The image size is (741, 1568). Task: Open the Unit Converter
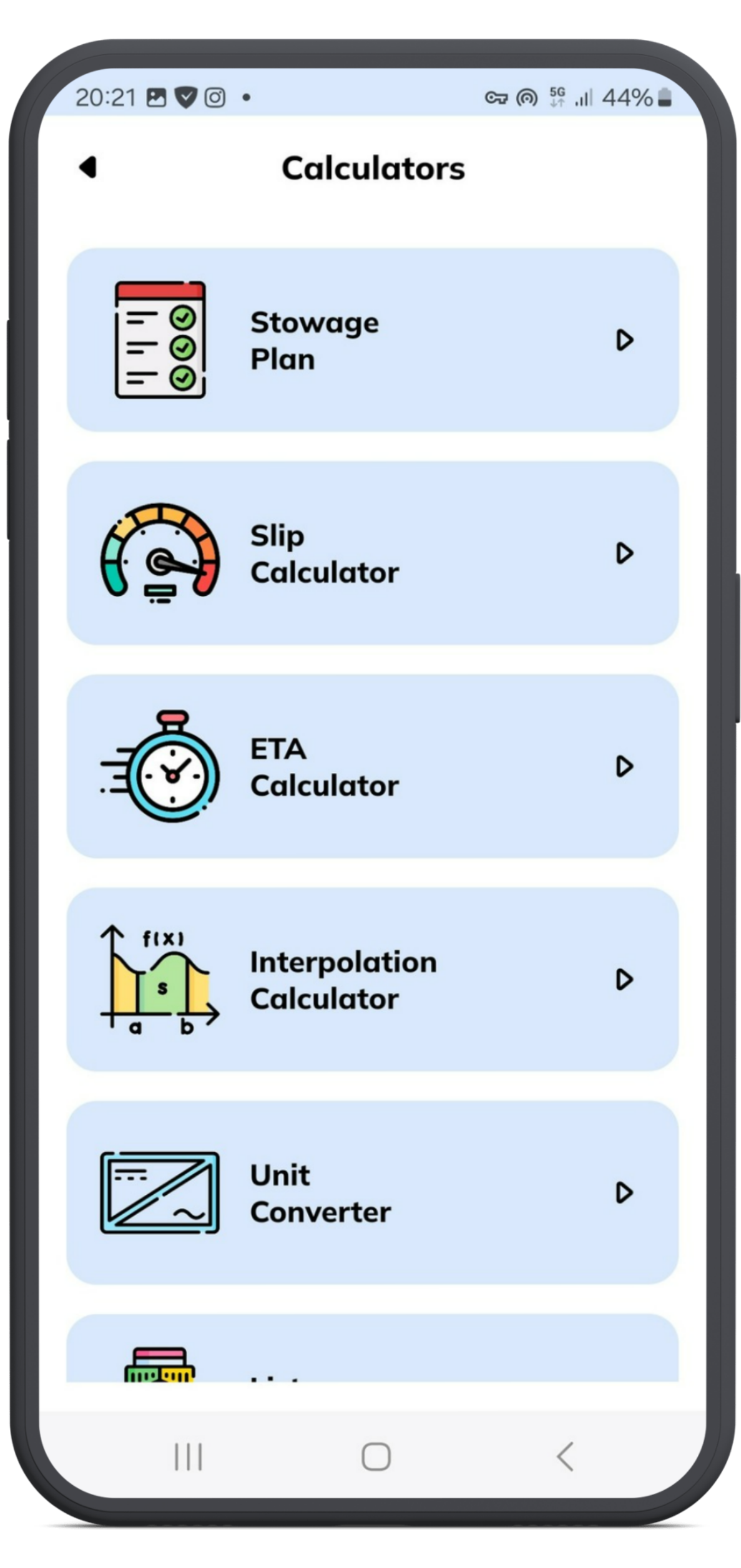pyautogui.click(x=373, y=1193)
